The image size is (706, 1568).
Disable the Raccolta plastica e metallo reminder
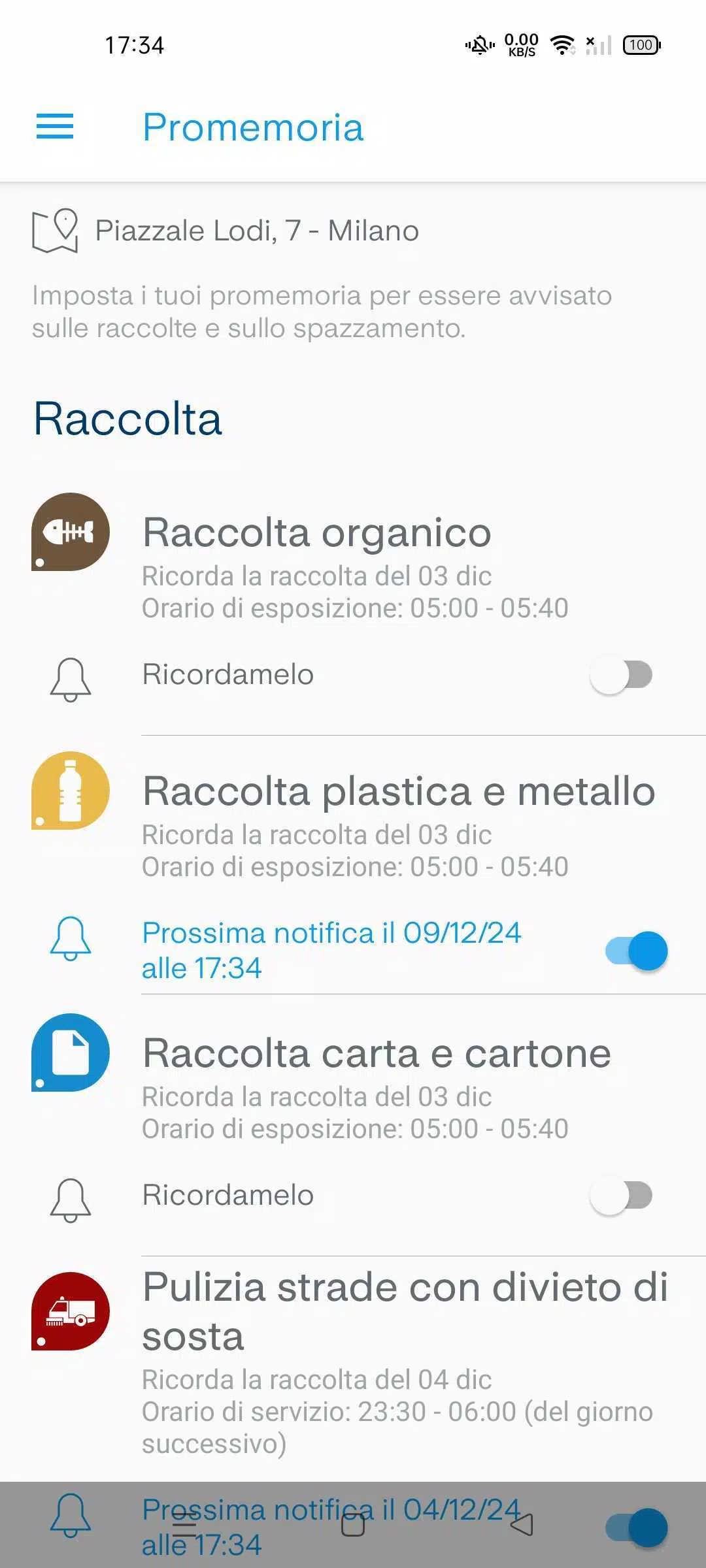click(x=636, y=951)
